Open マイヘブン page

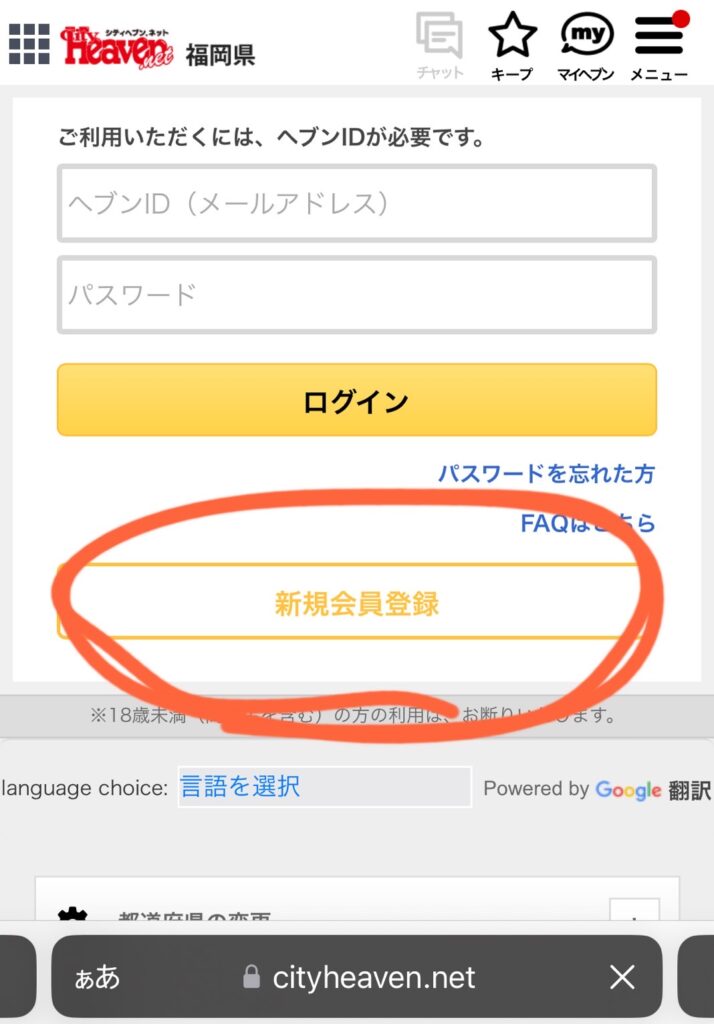(586, 46)
